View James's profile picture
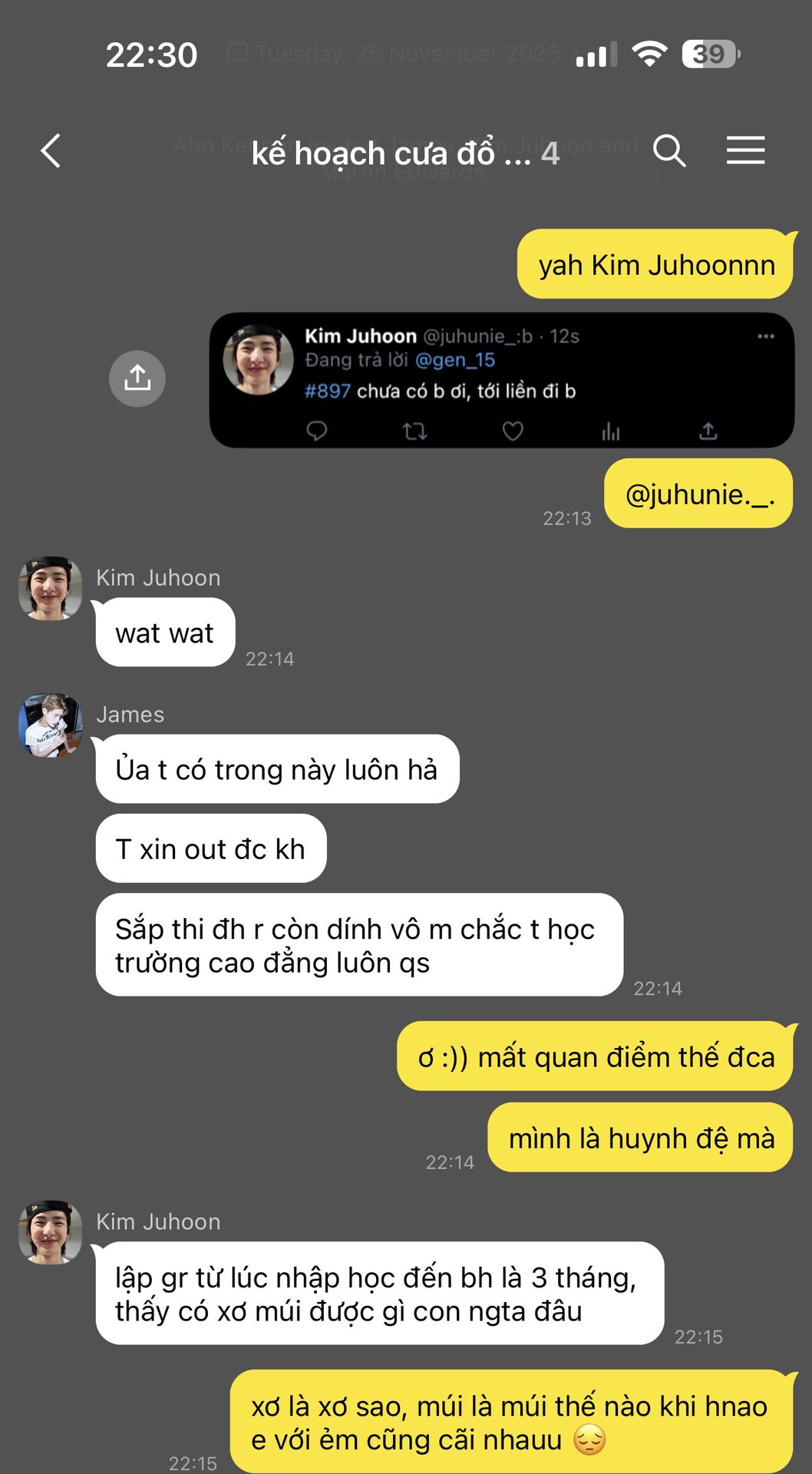 pos(51,725)
